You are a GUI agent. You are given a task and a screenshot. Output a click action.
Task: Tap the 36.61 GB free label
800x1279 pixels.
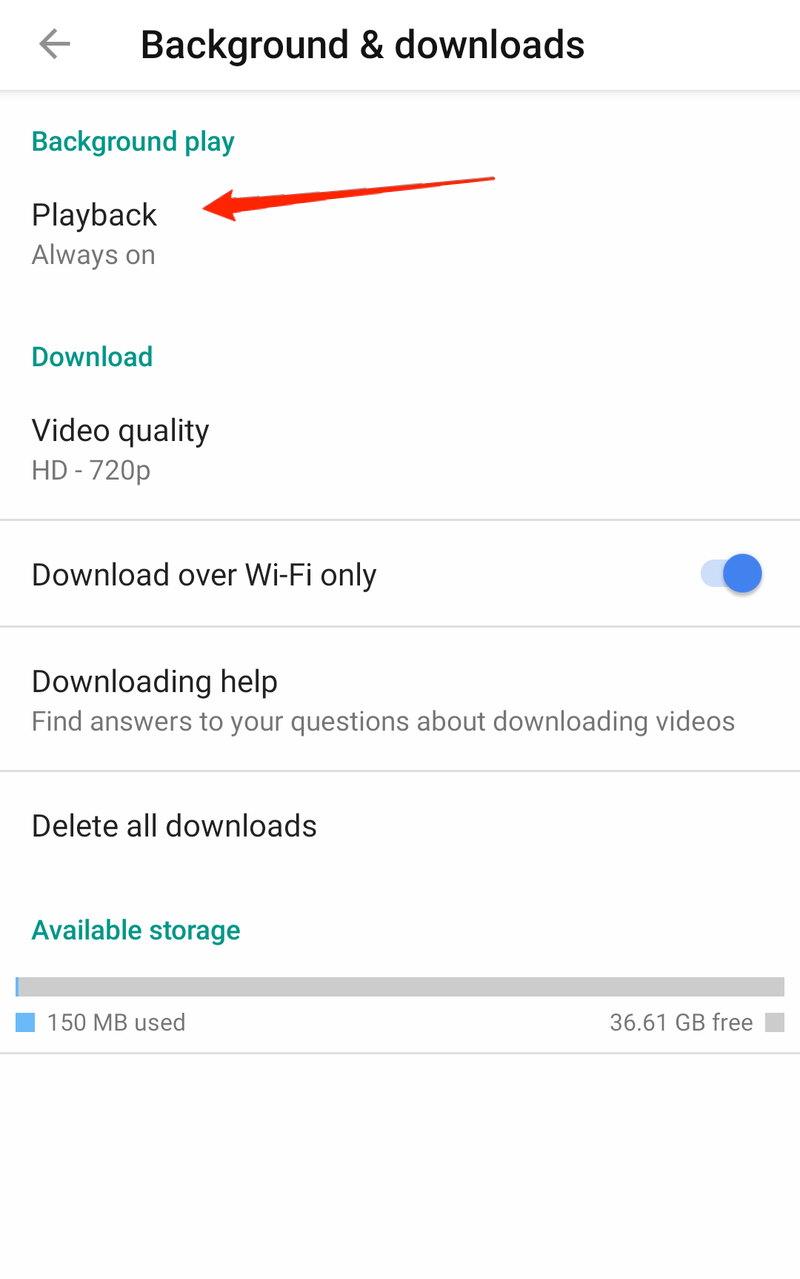click(682, 1022)
